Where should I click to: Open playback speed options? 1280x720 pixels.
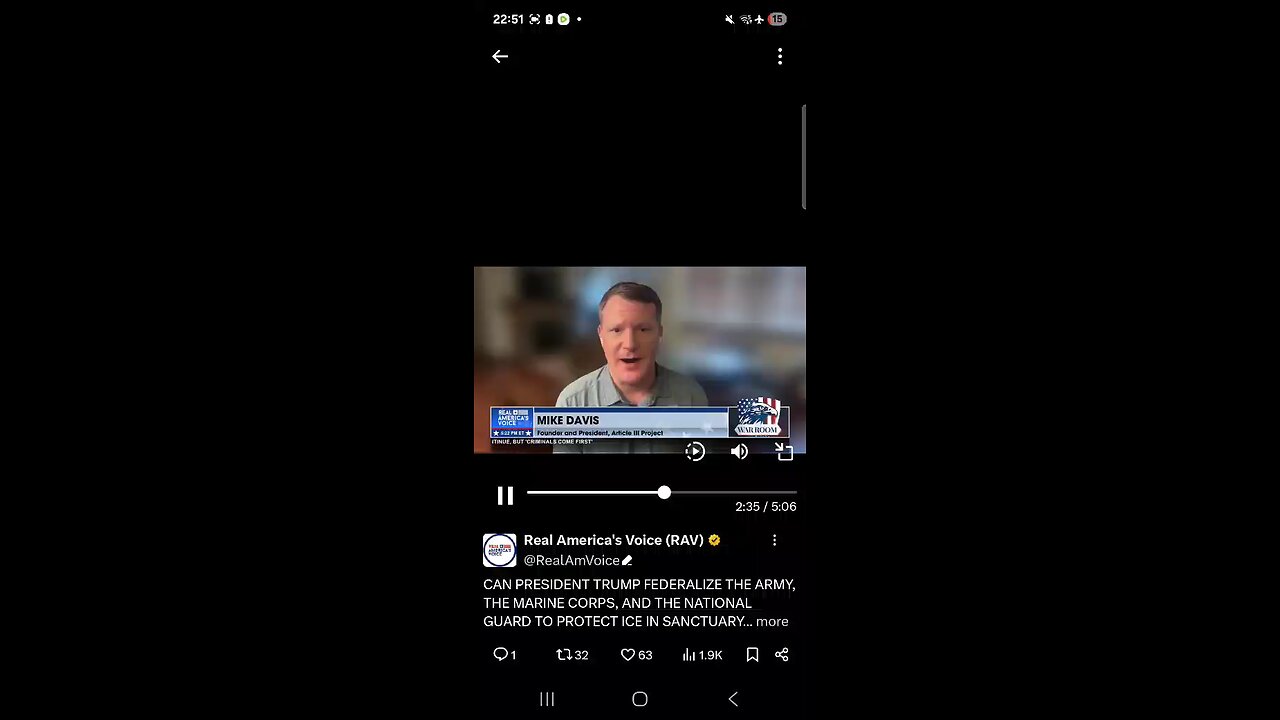[x=695, y=452]
